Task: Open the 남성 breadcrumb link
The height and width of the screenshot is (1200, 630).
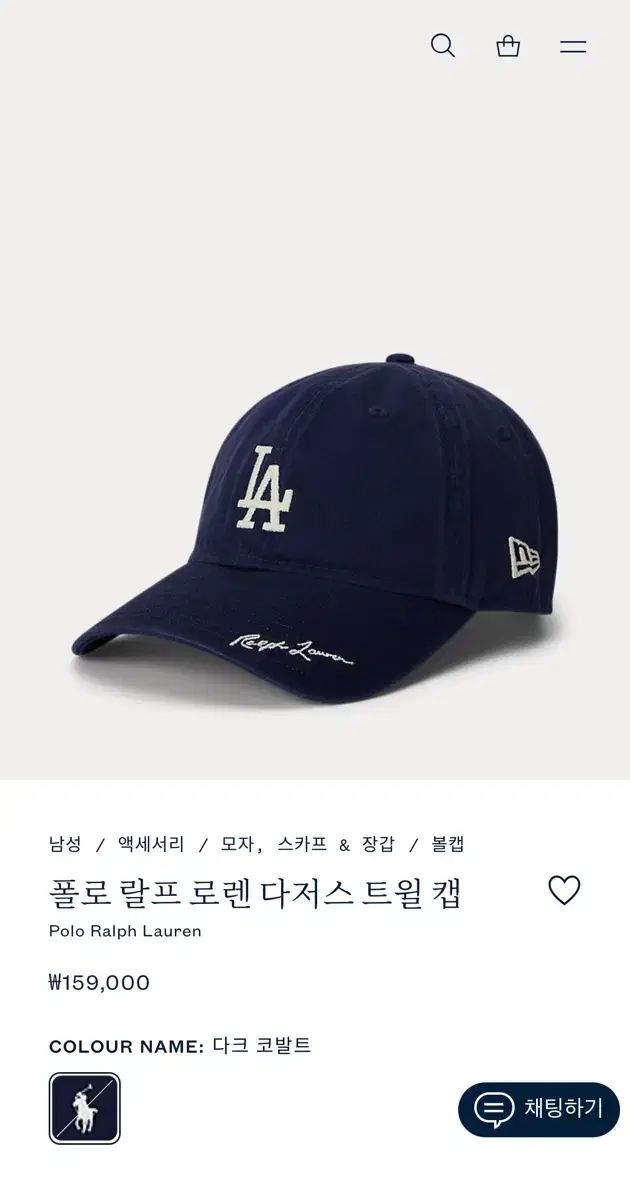Action: click(x=65, y=844)
